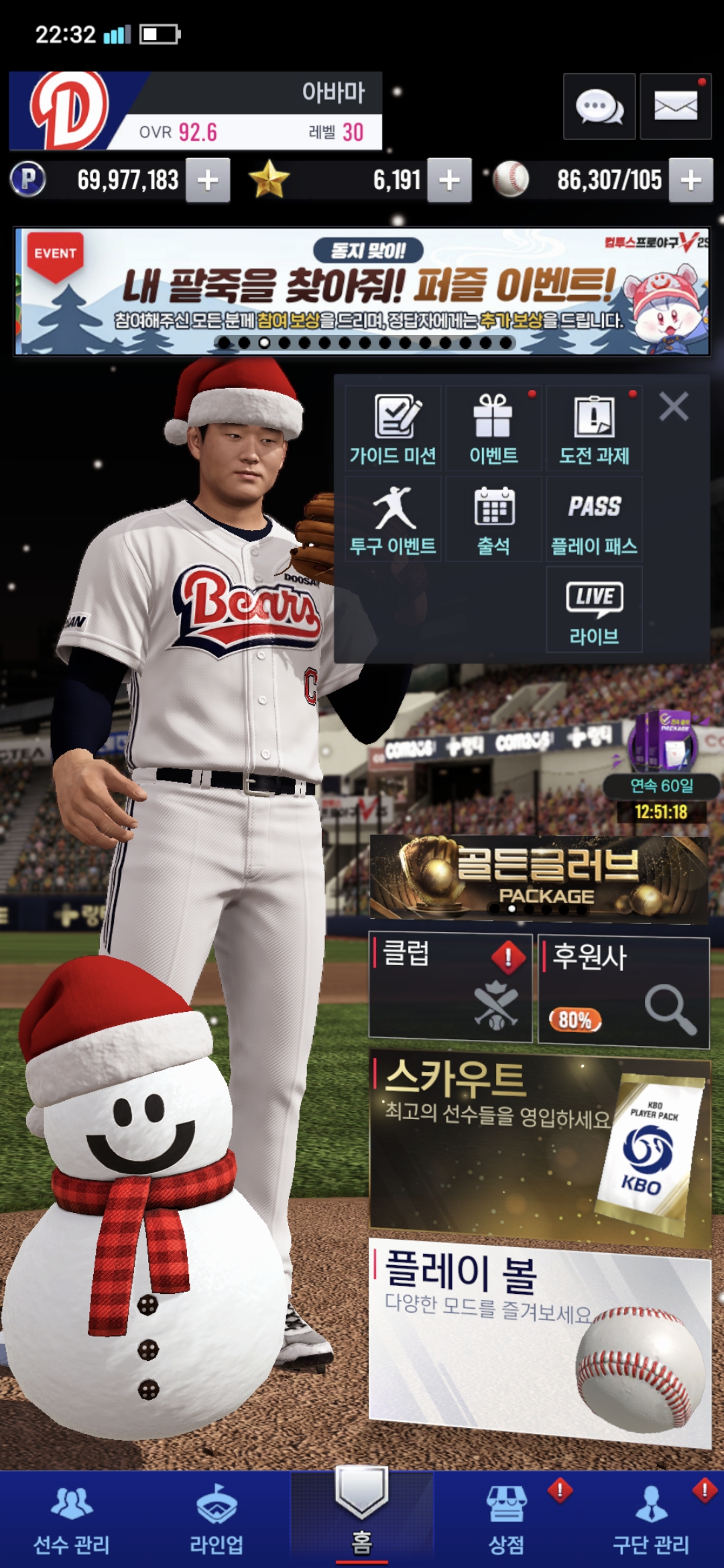Add more P points with plus button
The width and height of the screenshot is (724, 1568).
pos(208,180)
